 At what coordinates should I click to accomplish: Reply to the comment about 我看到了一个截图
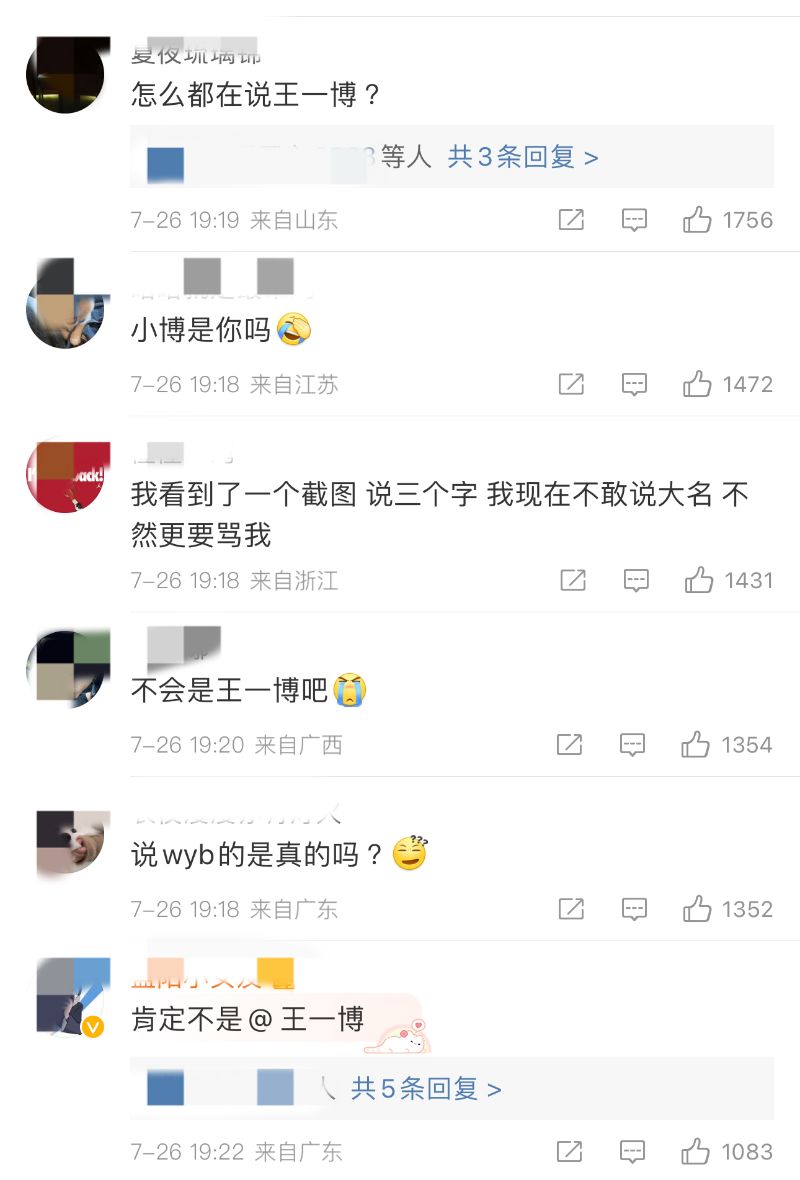[x=635, y=580]
